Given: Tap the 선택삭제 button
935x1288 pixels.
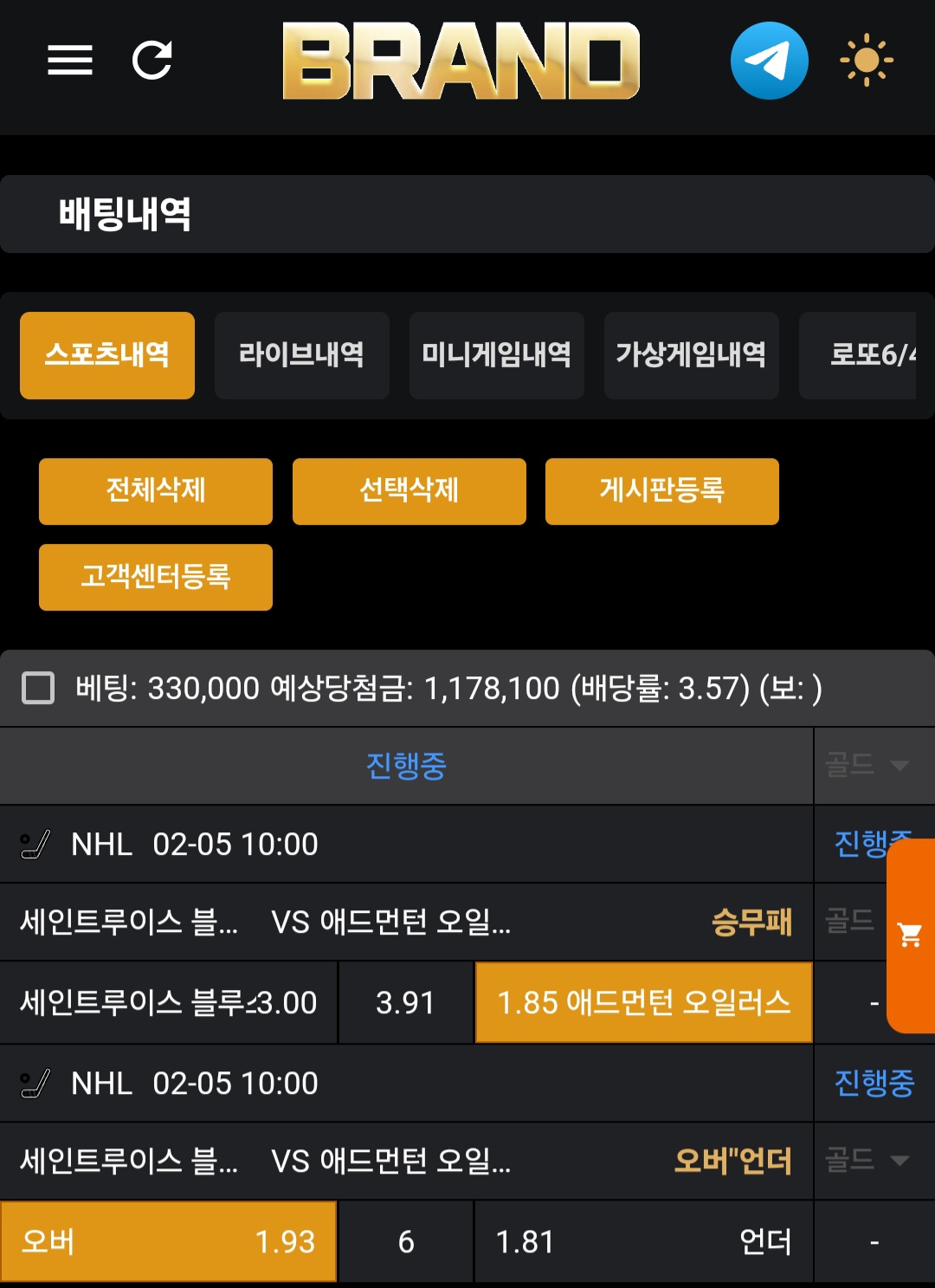Looking at the screenshot, I should [409, 491].
